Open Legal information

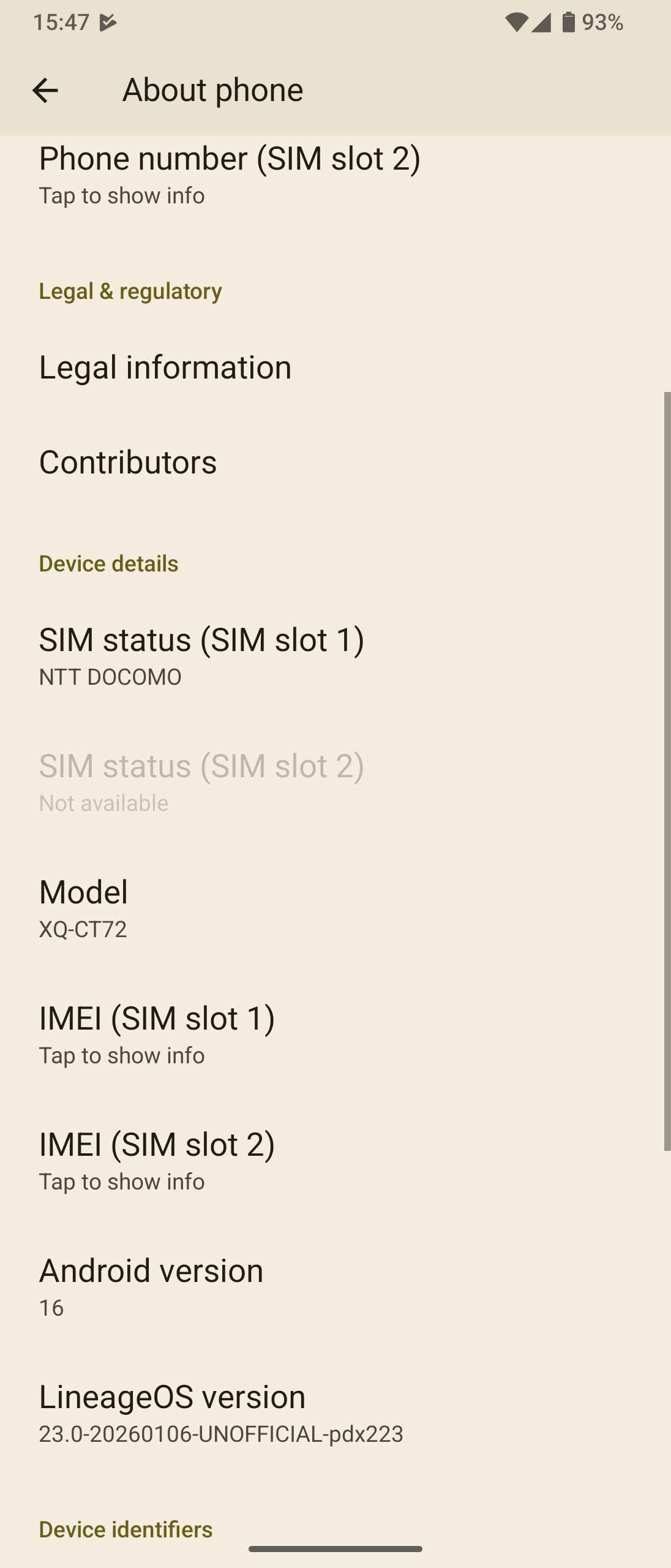tap(165, 367)
